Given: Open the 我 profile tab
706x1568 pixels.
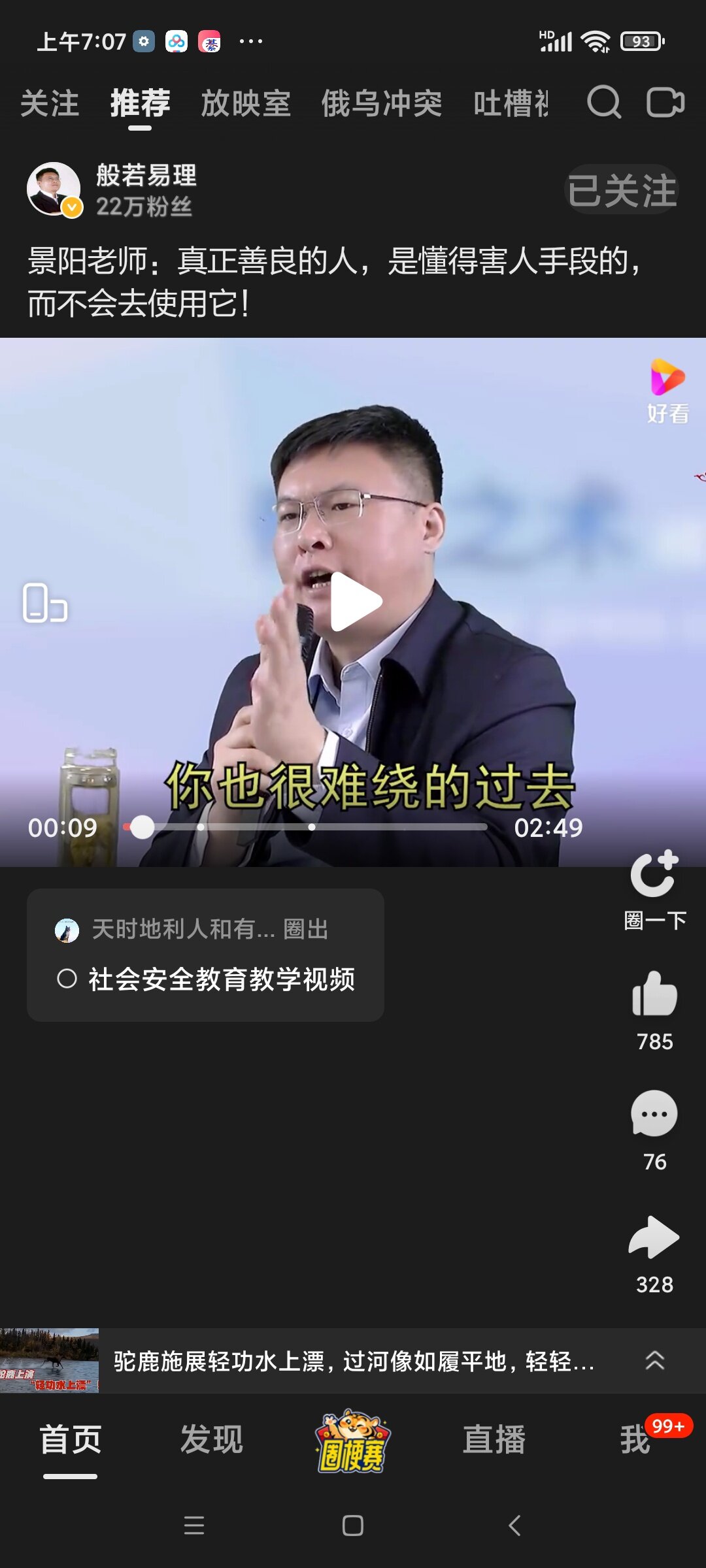Looking at the screenshot, I should coord(635,1440).
